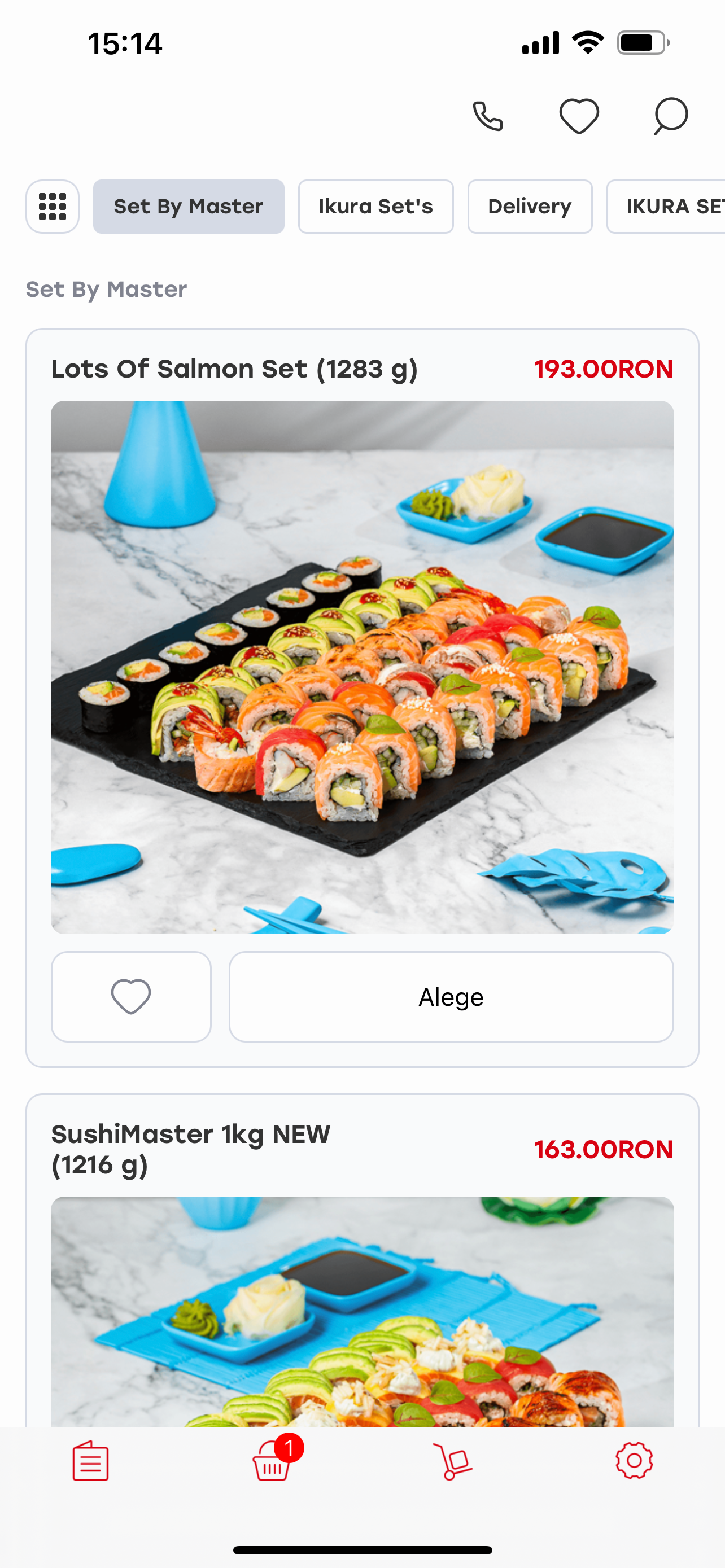Select the Ikura Set's category
This screenshot has width=725, height=1568.
click(375, 207)
